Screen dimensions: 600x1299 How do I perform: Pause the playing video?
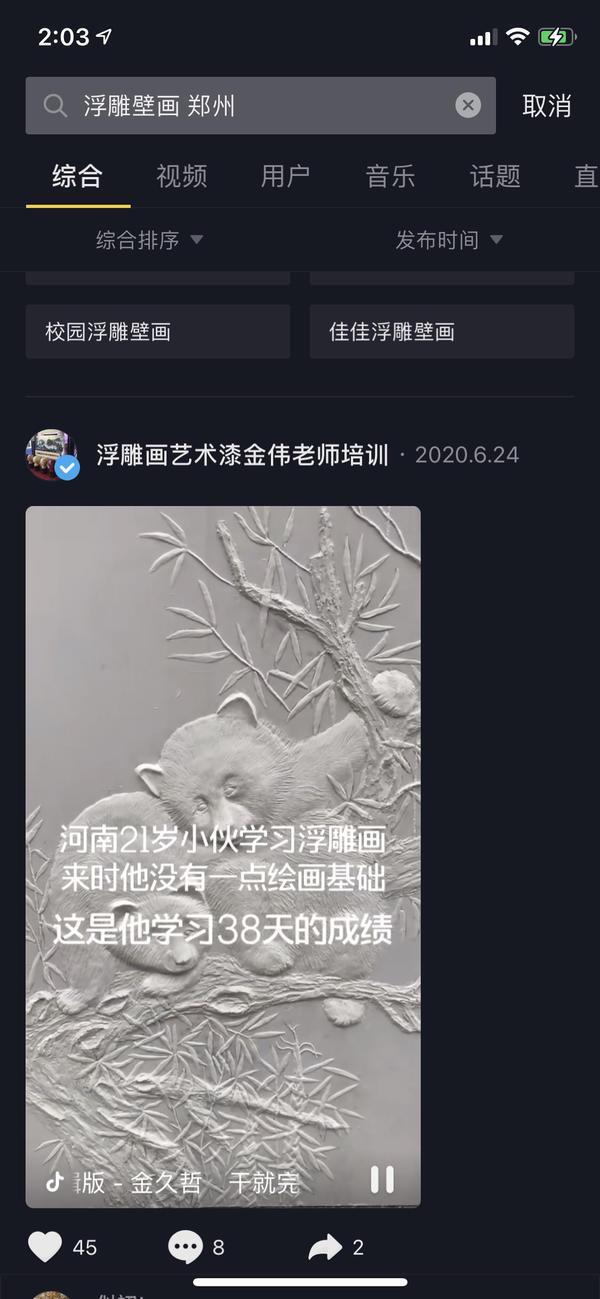click(382, 1180)
